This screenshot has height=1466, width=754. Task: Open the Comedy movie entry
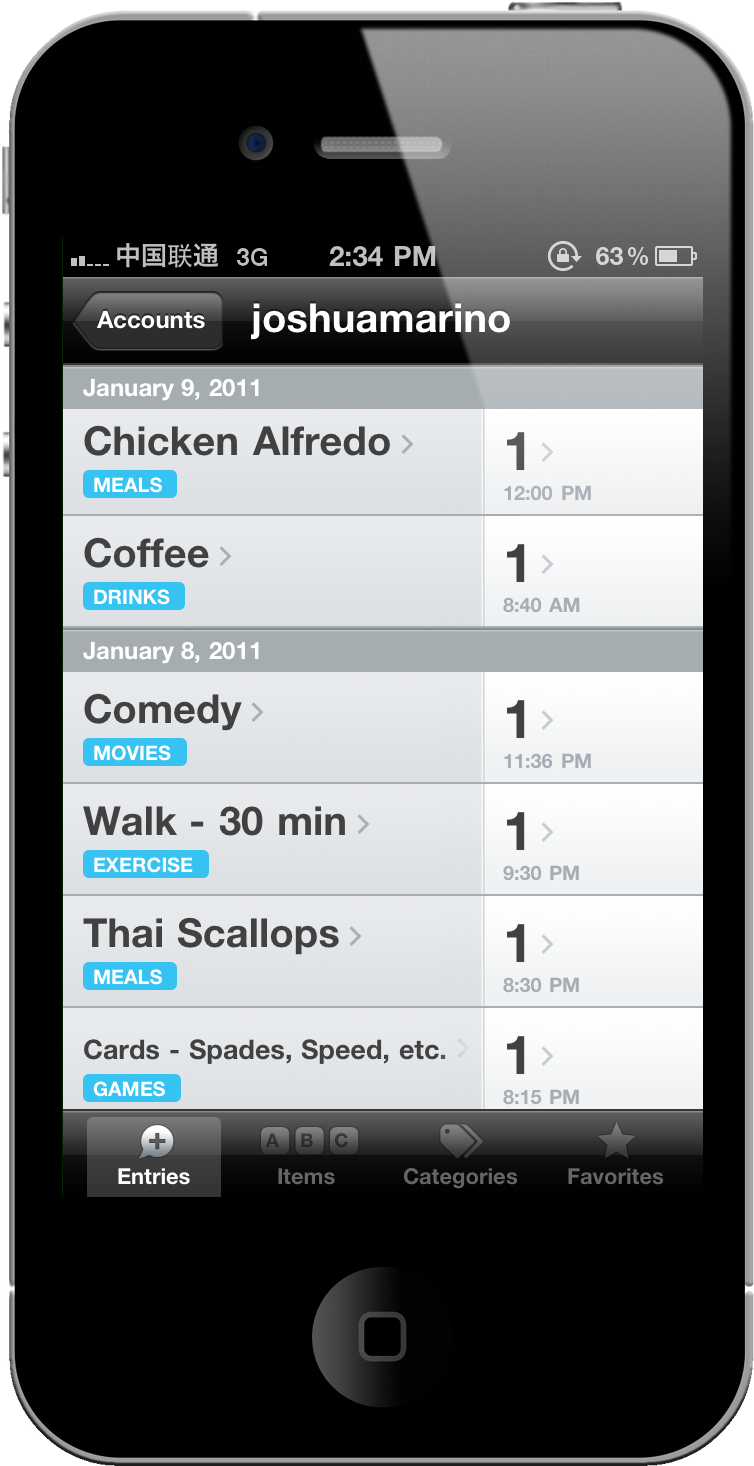pyautogui.click(x=163, y=710)
